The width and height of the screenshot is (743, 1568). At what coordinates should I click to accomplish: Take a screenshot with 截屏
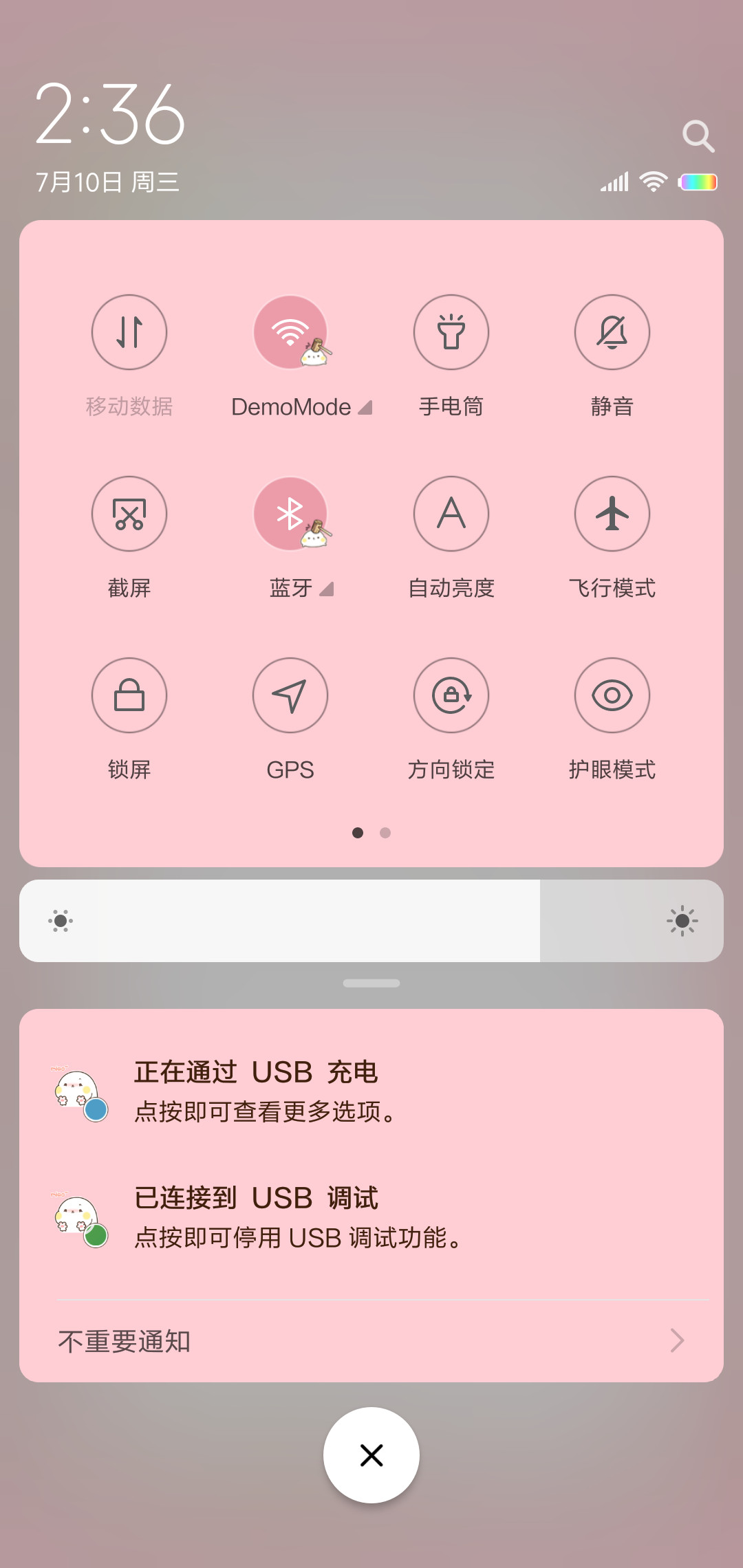click(129, 514)
